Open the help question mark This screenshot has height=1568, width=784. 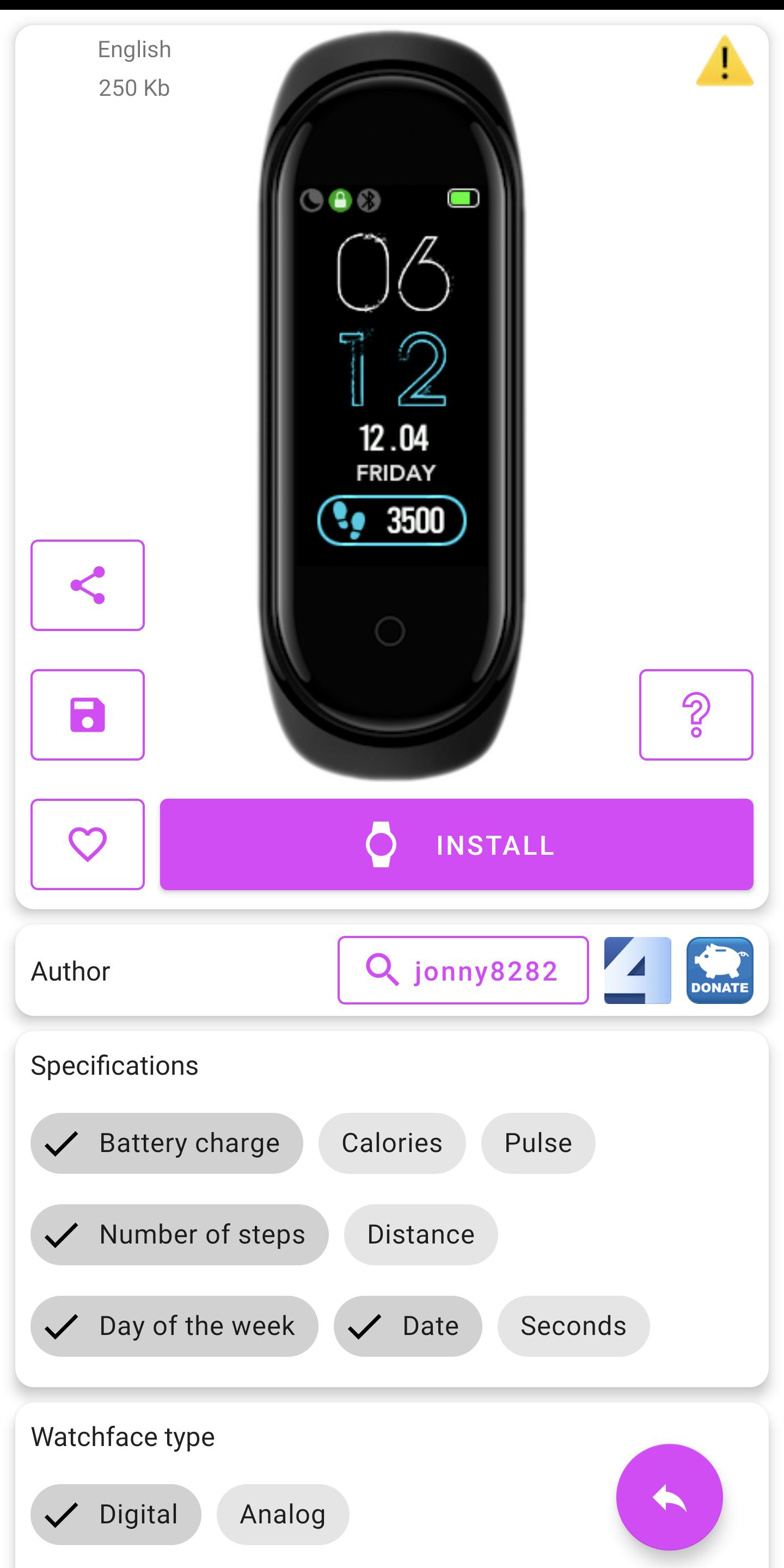point(696,715)
